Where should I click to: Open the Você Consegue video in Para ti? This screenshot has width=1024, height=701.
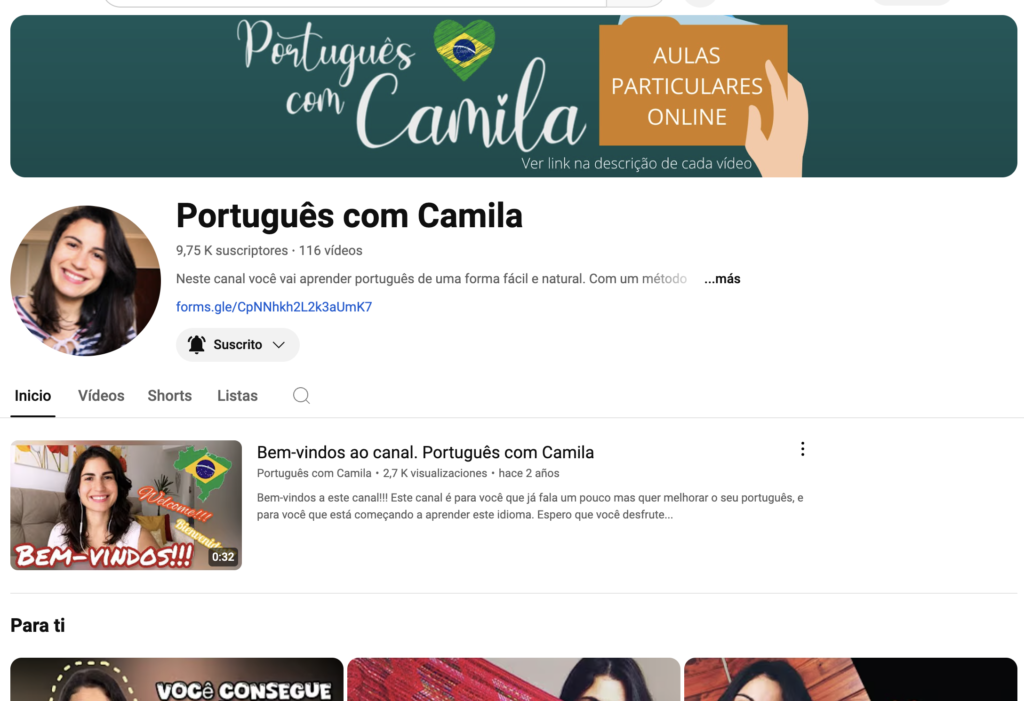pos(177,680)
